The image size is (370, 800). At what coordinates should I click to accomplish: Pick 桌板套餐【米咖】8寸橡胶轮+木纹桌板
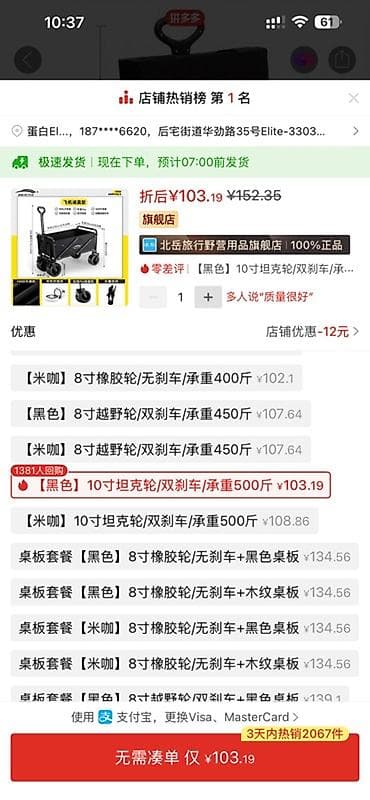185,664
